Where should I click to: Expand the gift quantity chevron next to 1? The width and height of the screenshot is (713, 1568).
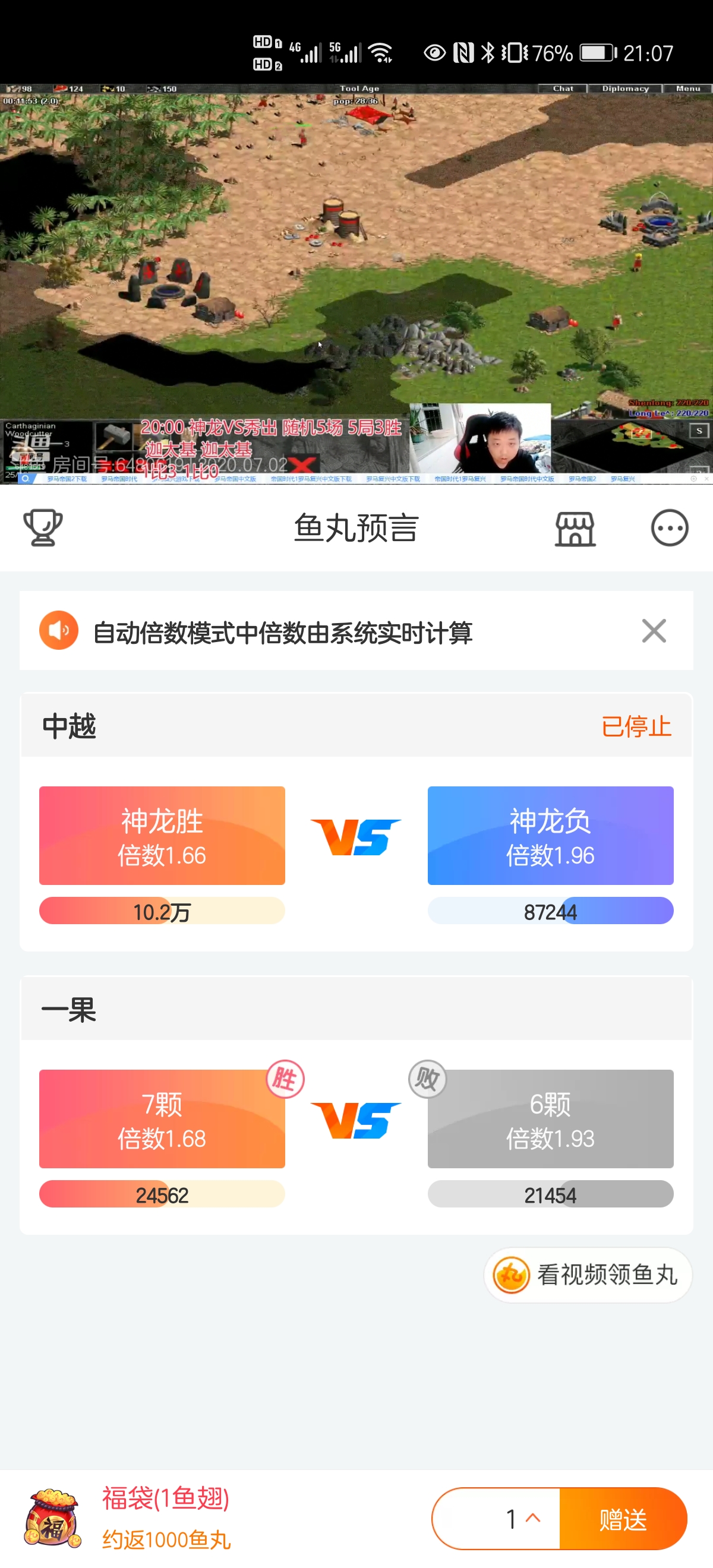click(534, 1518)
